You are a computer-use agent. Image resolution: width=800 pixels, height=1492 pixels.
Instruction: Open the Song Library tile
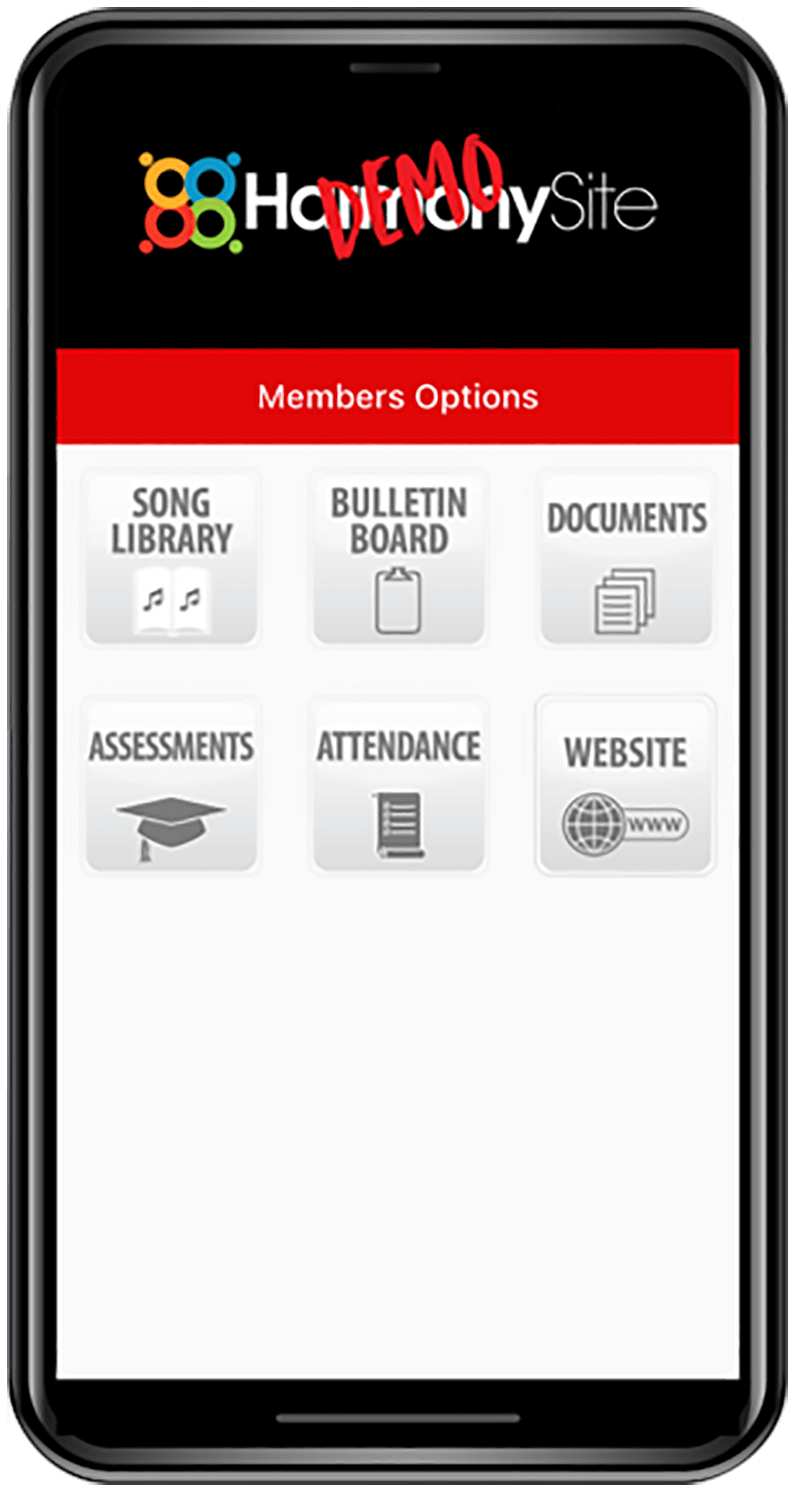171,560
